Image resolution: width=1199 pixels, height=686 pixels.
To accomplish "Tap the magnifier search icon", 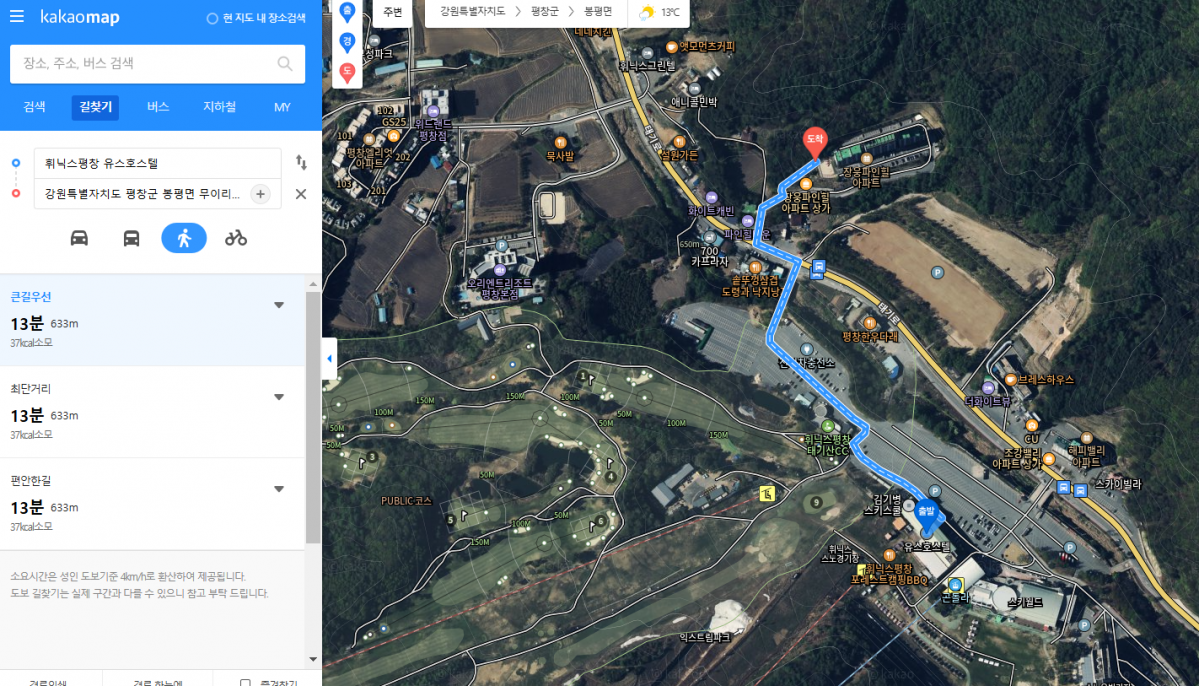I will [285, 64].
